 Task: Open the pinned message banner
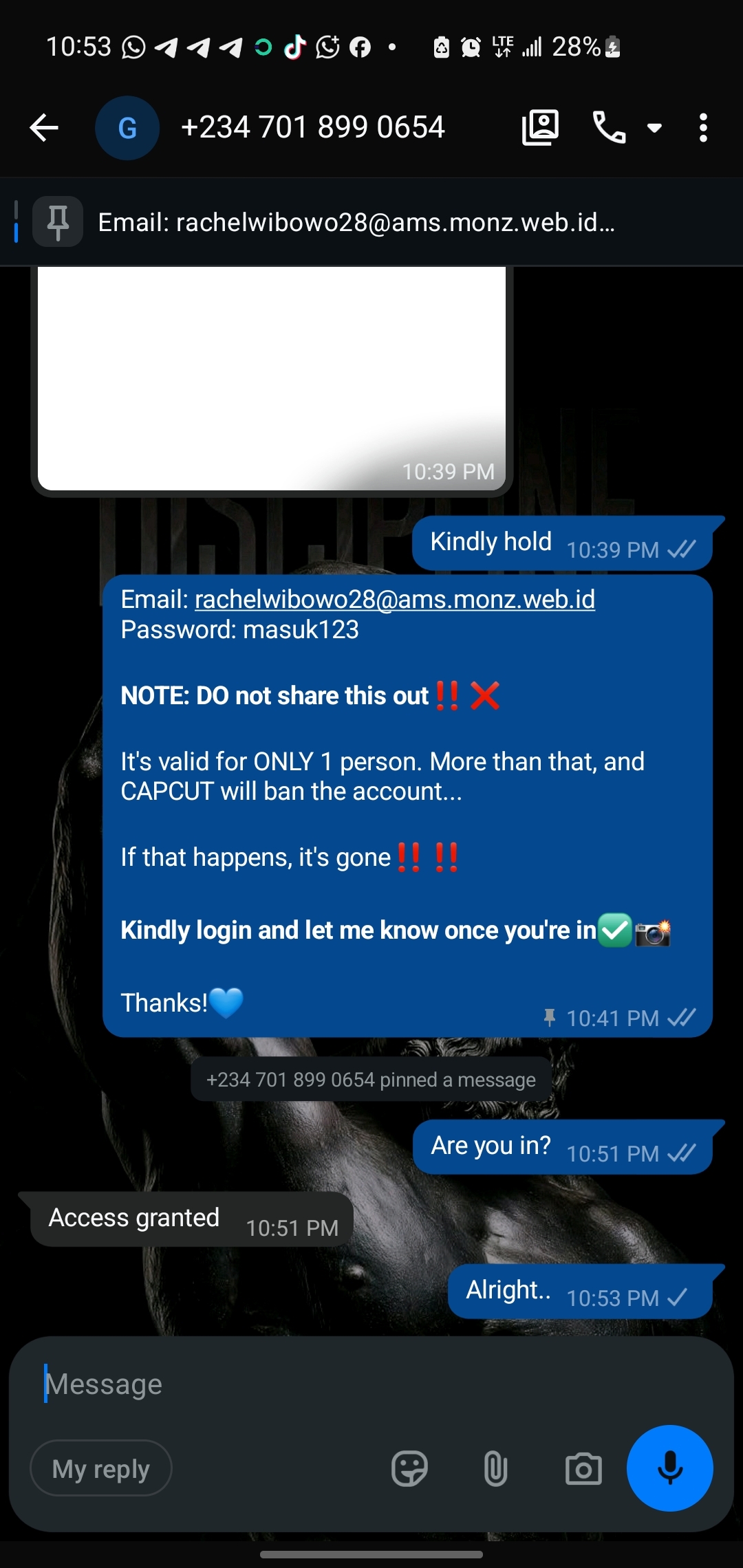(x=371, y=222)
